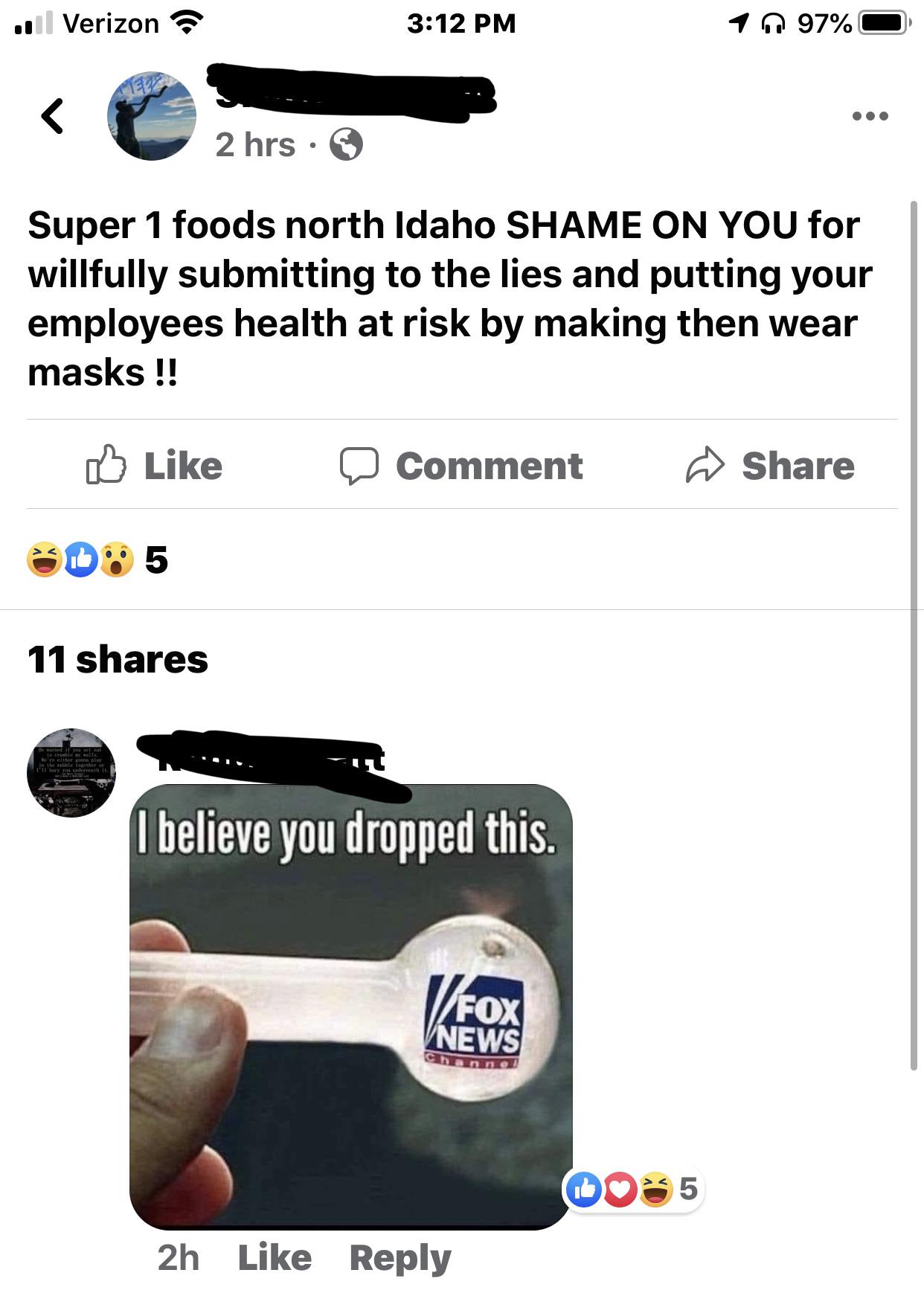The width and height of the screenshot is (924, 1296).
Task: View the 11 shares list
Action: pos(118,659)
